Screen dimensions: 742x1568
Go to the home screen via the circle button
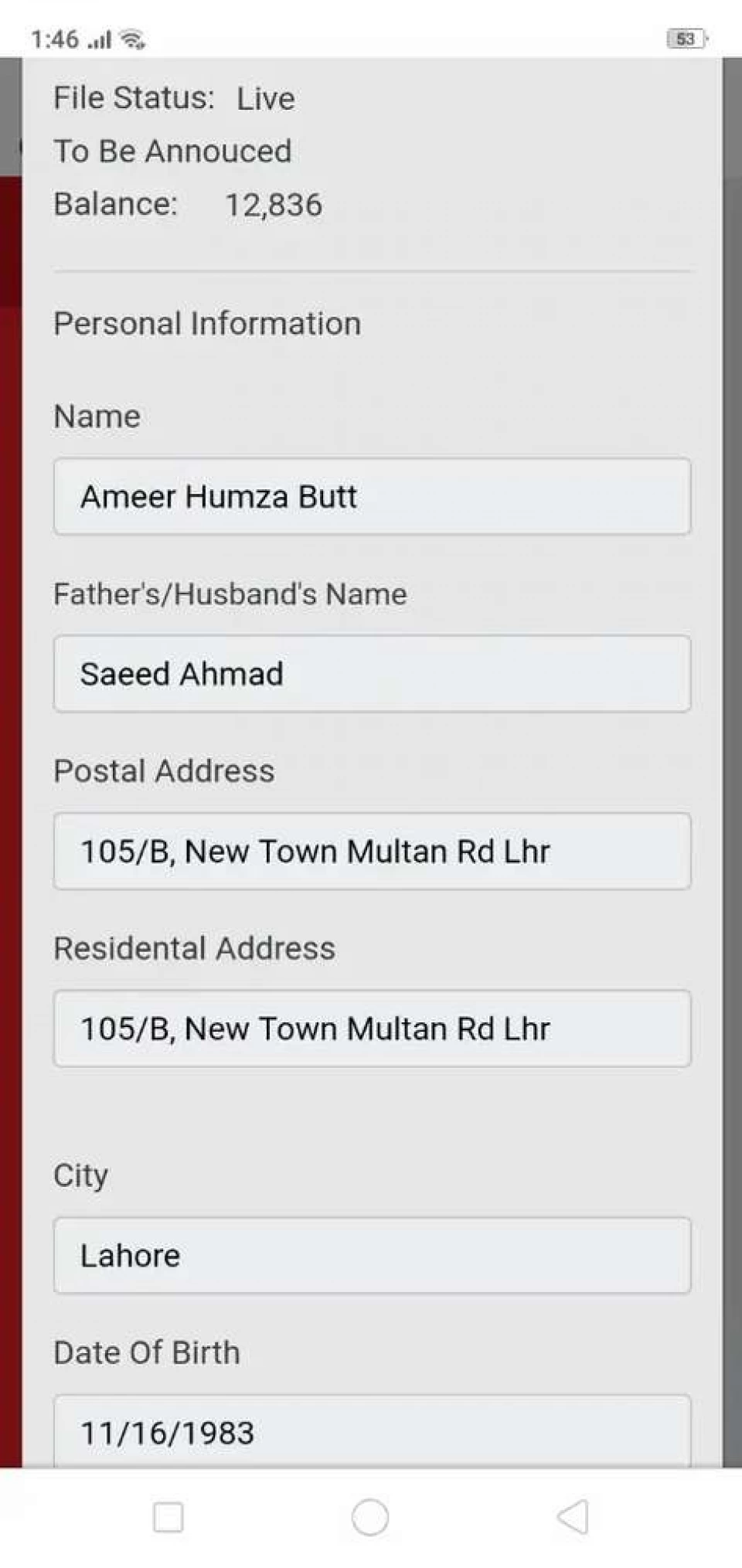[370, 1516]
